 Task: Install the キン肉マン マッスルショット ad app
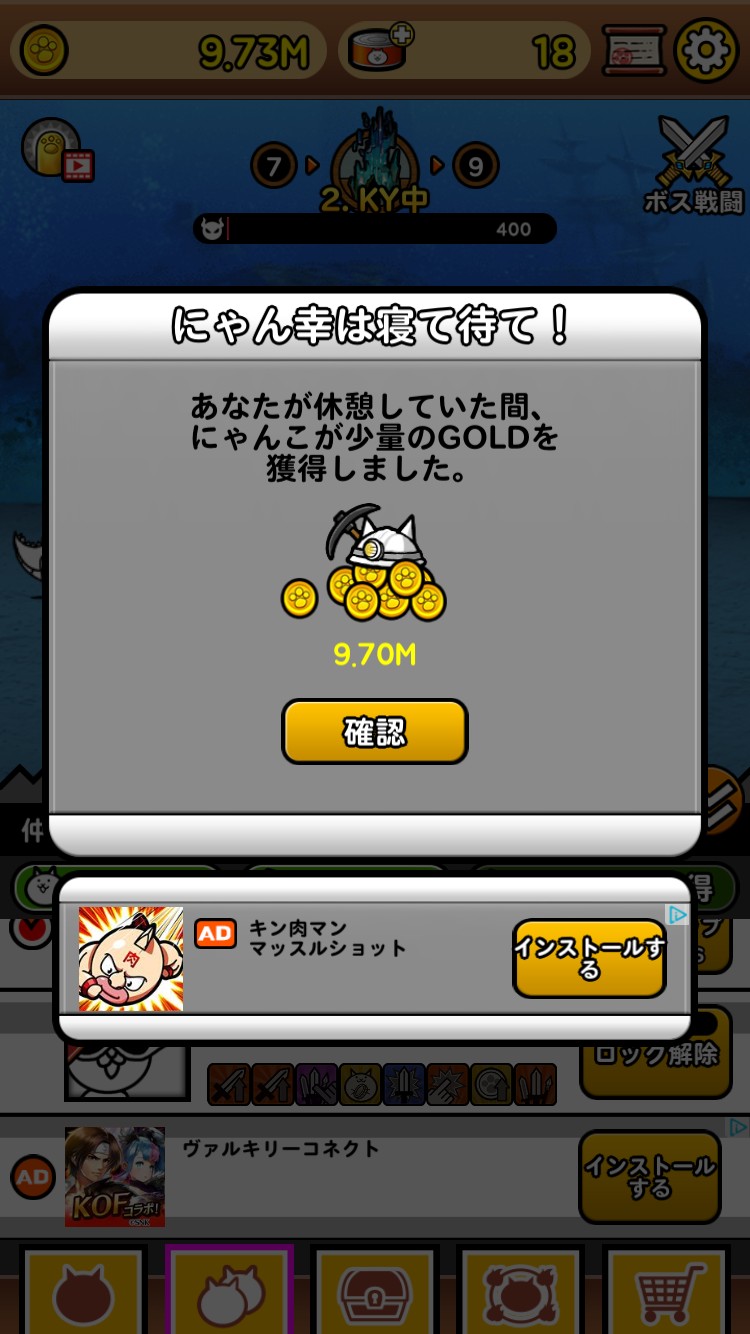point(589,958)
